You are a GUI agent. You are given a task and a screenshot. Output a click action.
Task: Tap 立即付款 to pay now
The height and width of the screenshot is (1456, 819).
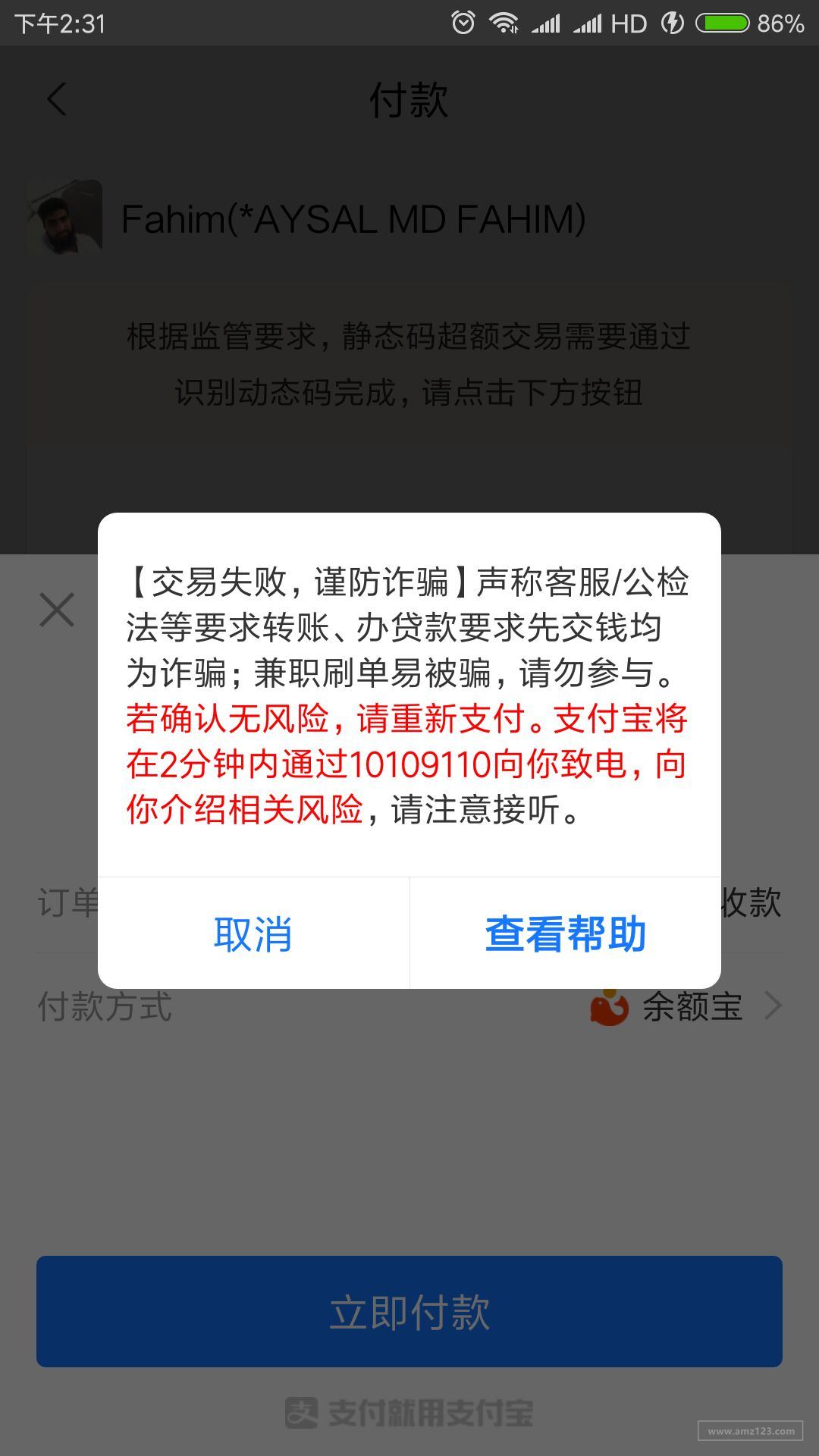coord(409,1312)
